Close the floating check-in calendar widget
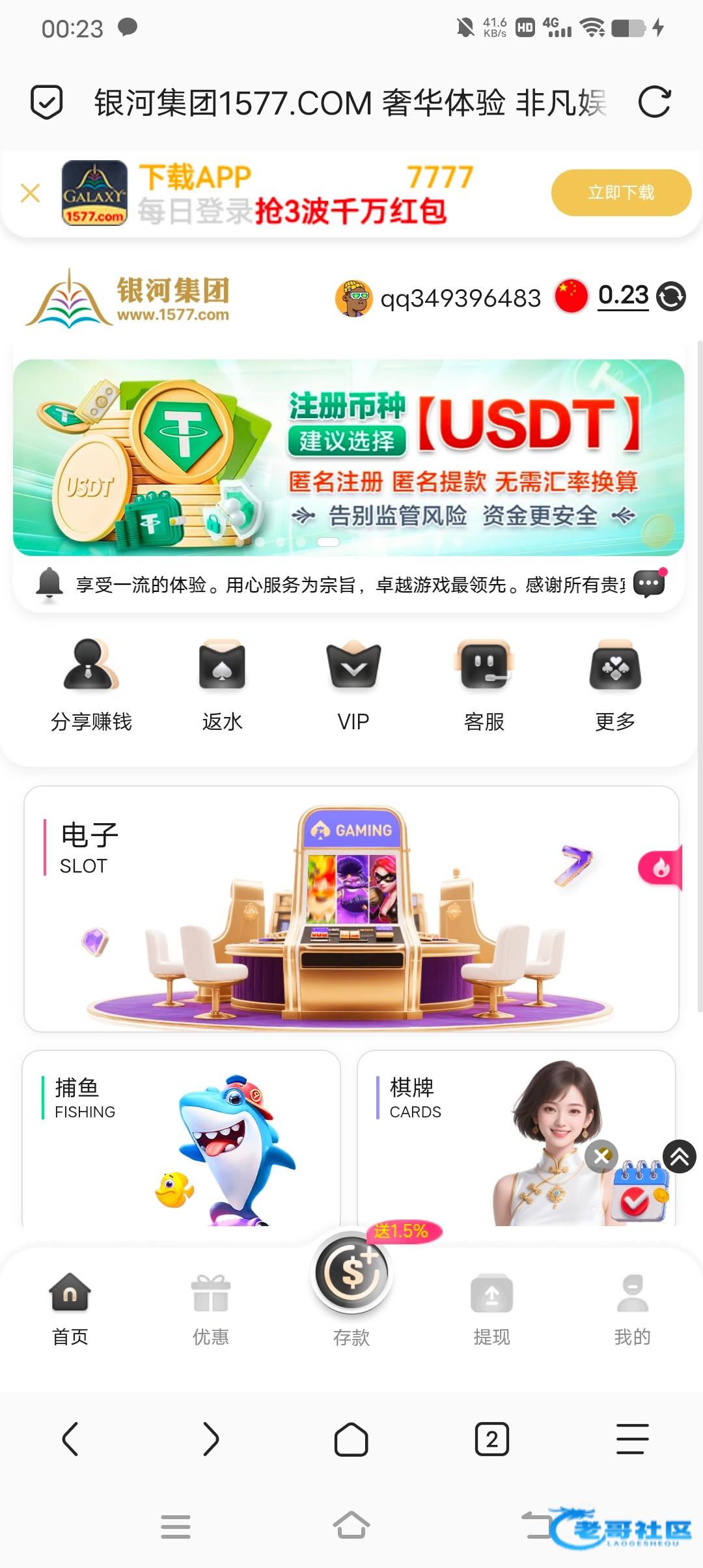The image size is (703, 1568). click(x=601, y=1156)
